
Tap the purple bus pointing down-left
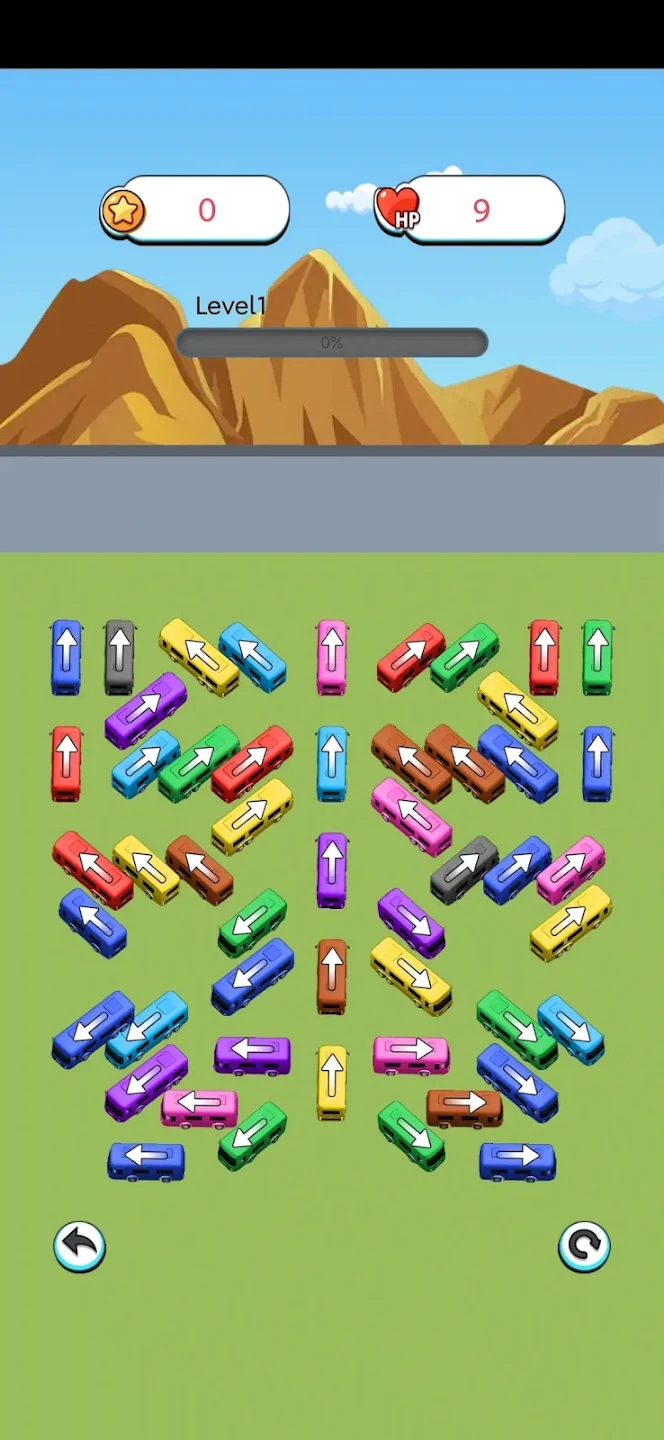pos(146,1082)
